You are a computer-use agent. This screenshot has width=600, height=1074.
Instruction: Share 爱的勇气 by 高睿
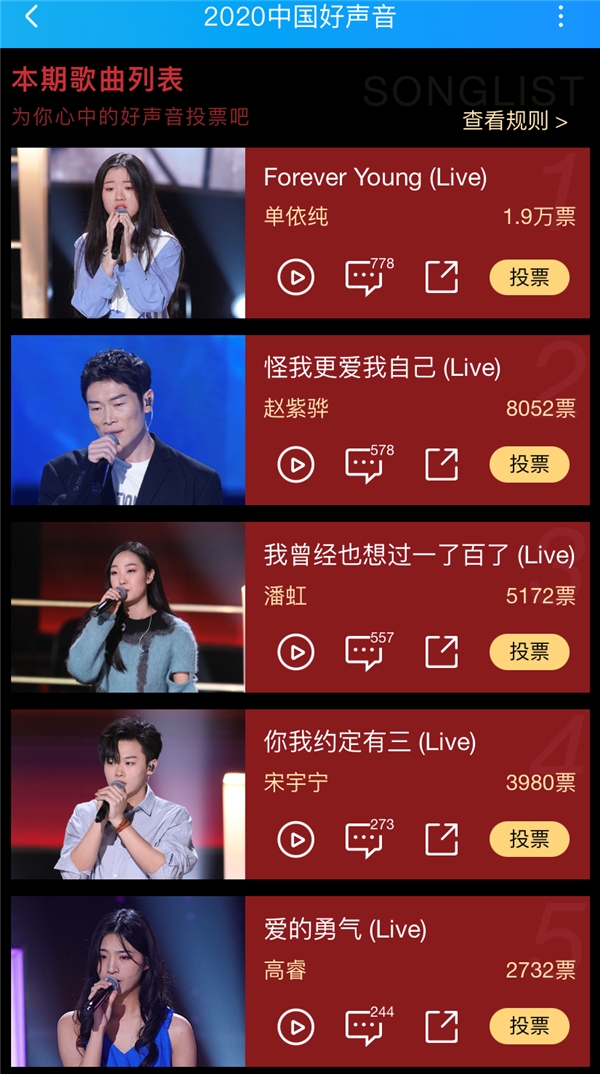[x=441, y=1026]
